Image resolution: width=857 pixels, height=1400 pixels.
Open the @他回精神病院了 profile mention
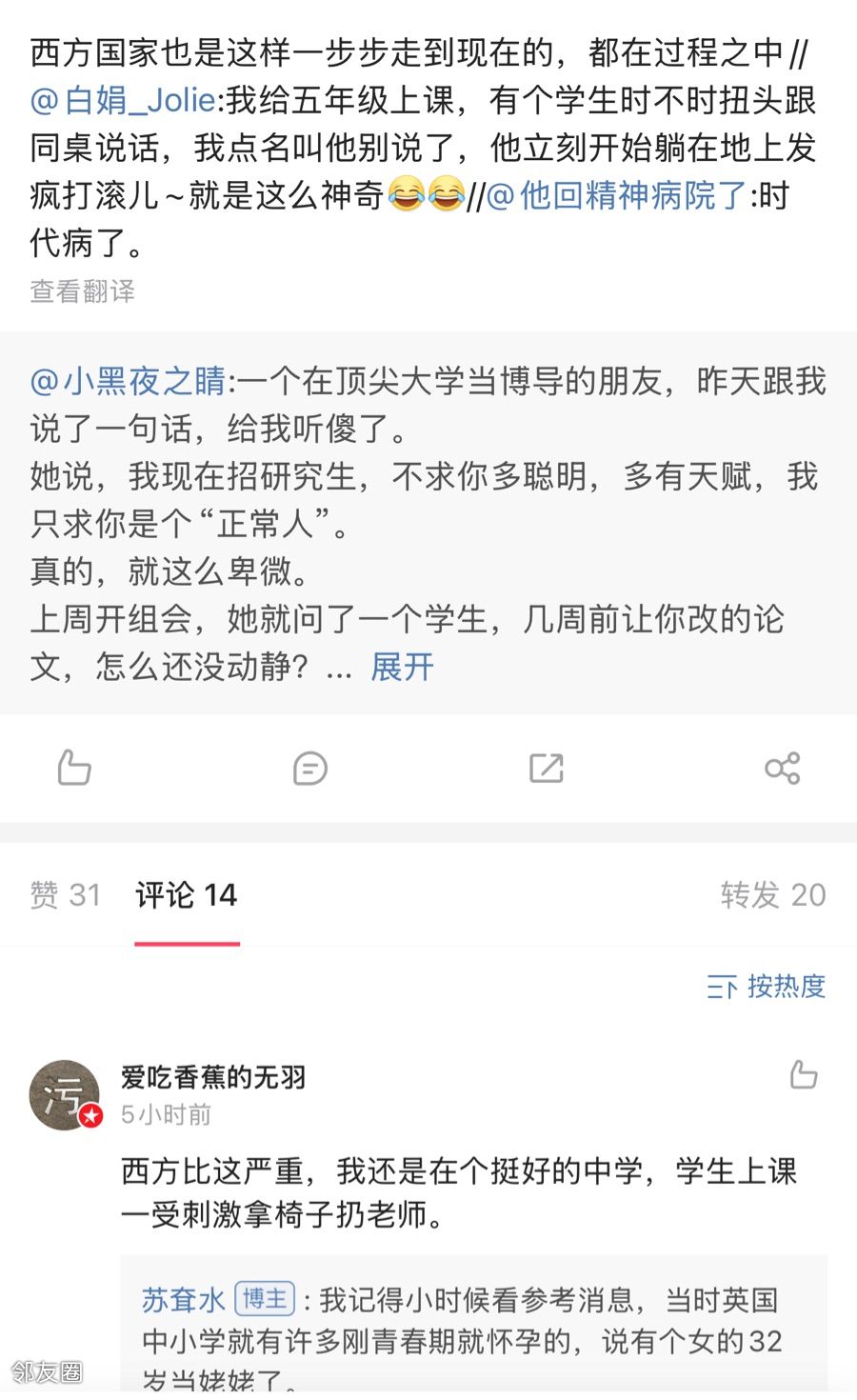[617, 195]
